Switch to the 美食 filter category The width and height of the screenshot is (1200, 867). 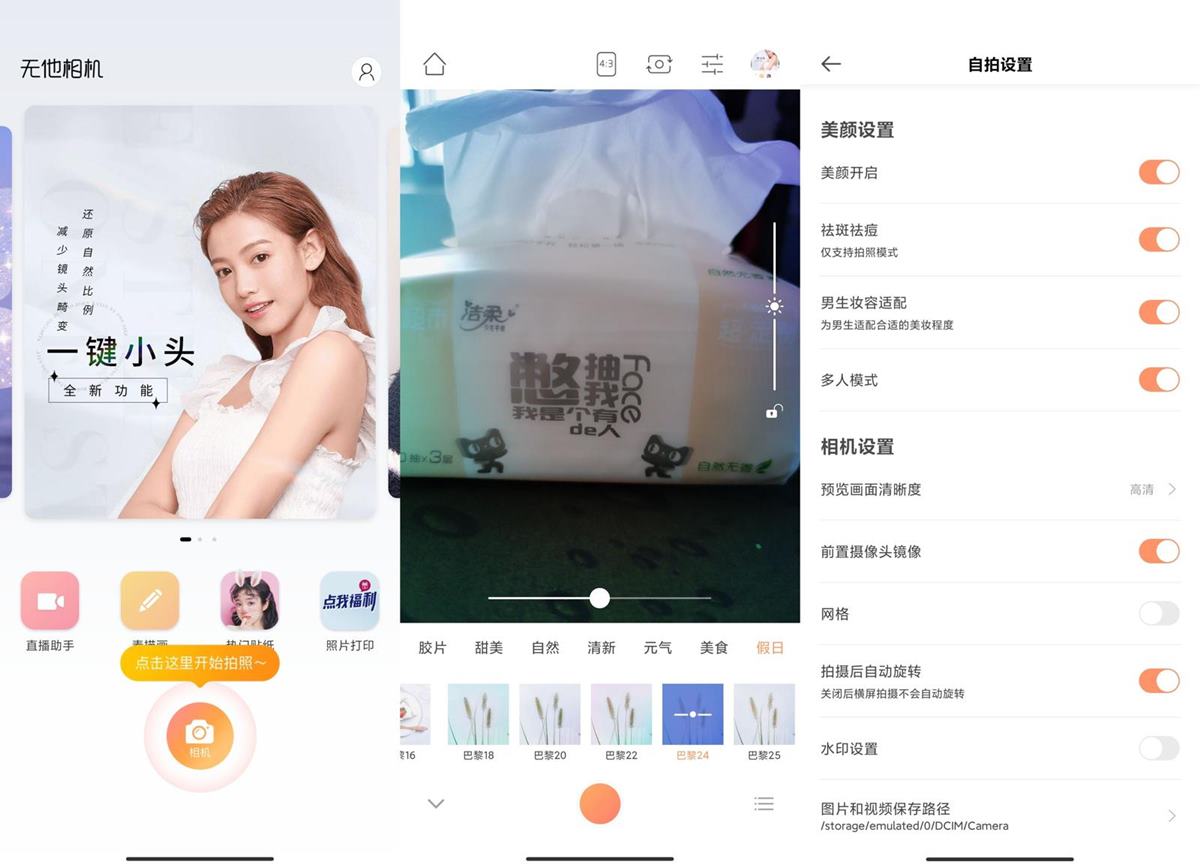click(x=714, y=648)
